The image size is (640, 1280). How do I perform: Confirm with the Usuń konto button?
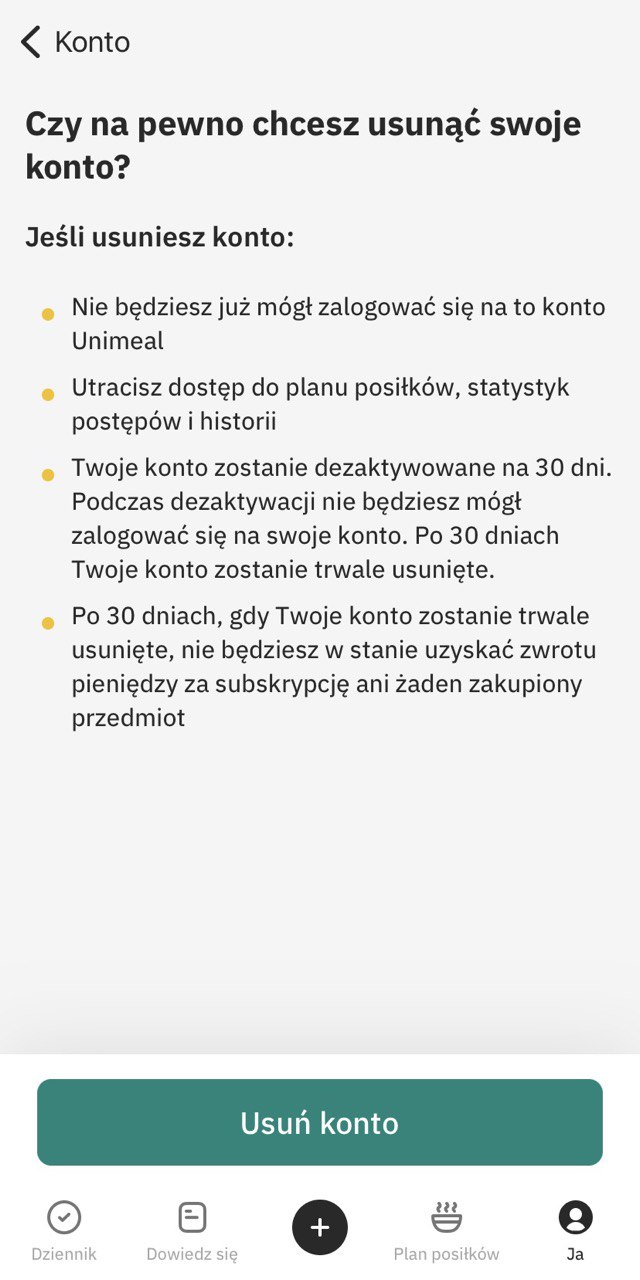click(320, 1122)
